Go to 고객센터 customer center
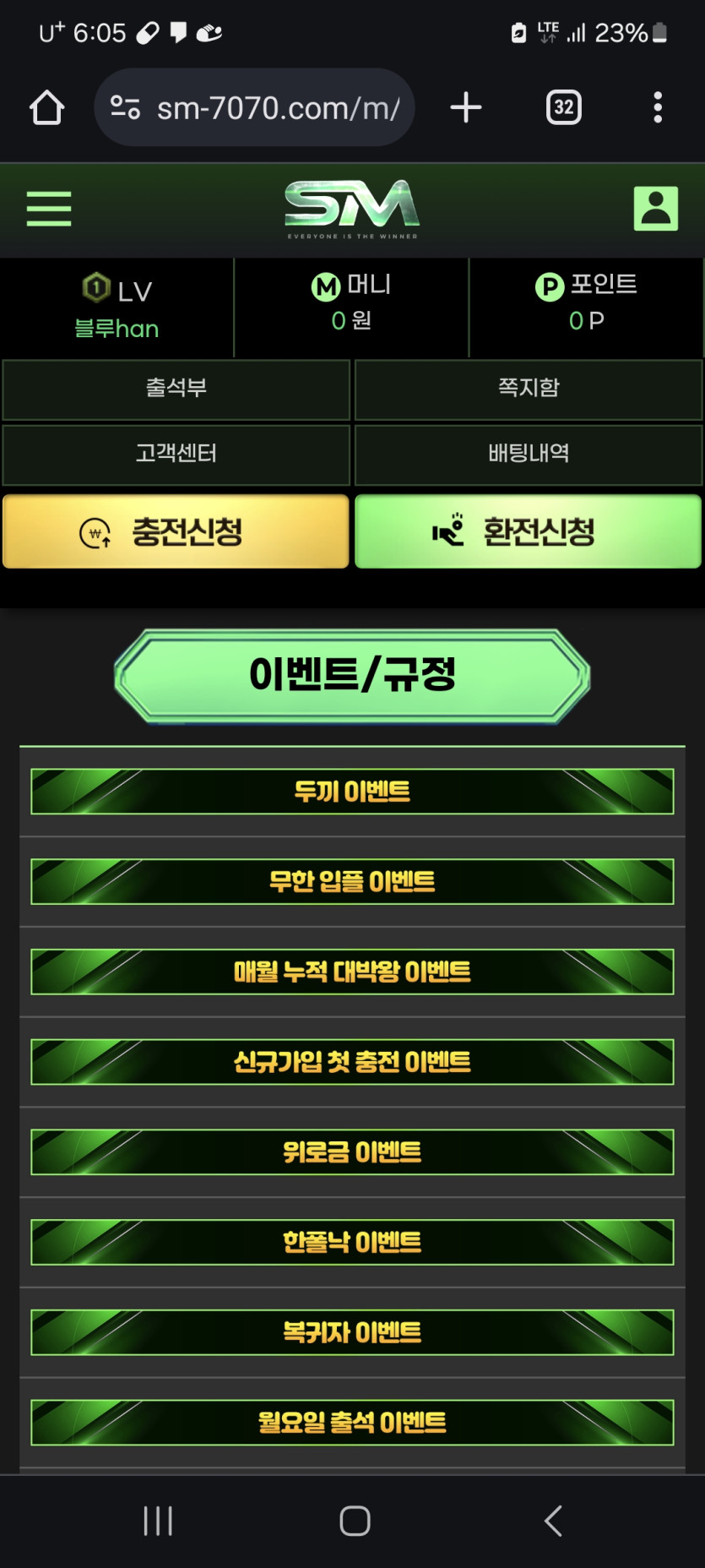705x1568 pixels. click(x=176, y=454)
